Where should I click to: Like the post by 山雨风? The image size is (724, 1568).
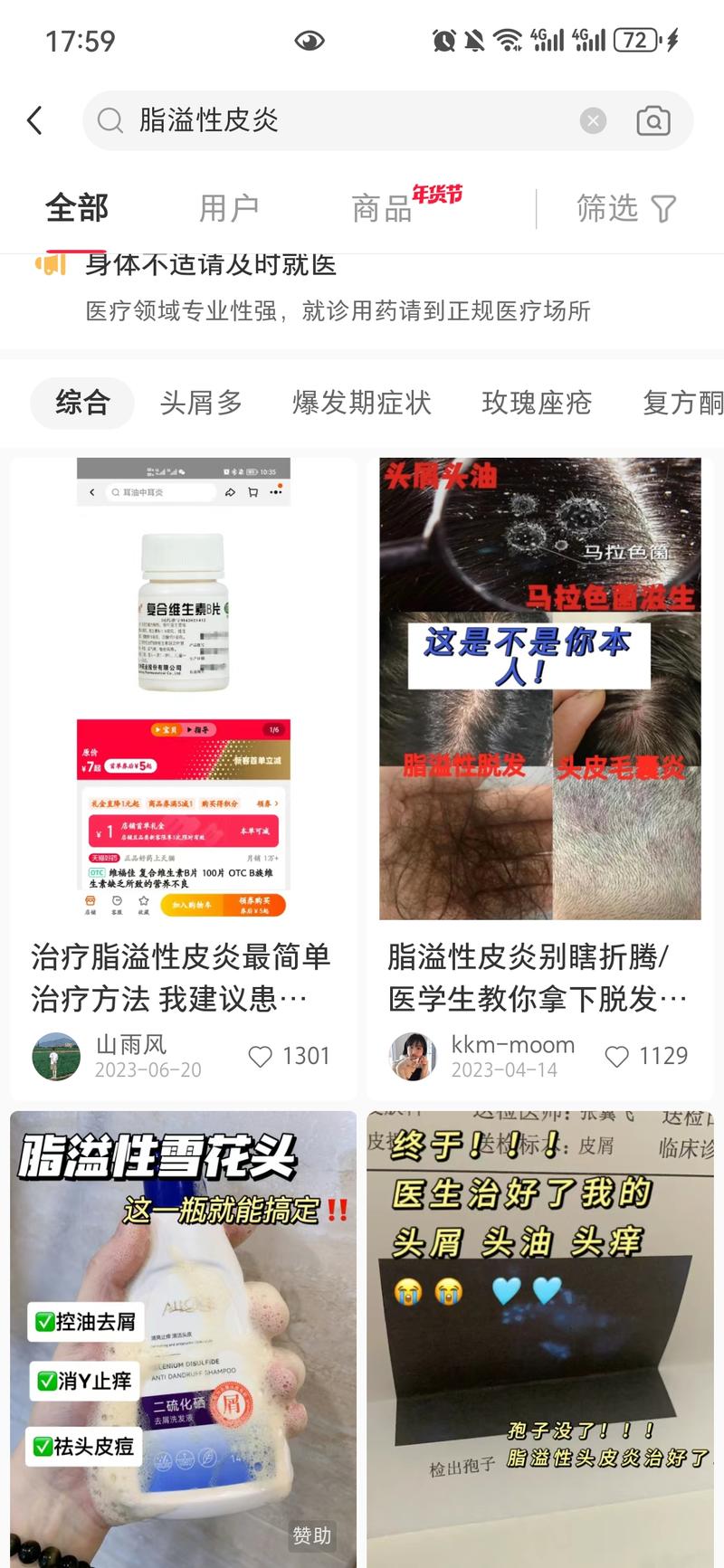click(x=261, y=1056)
